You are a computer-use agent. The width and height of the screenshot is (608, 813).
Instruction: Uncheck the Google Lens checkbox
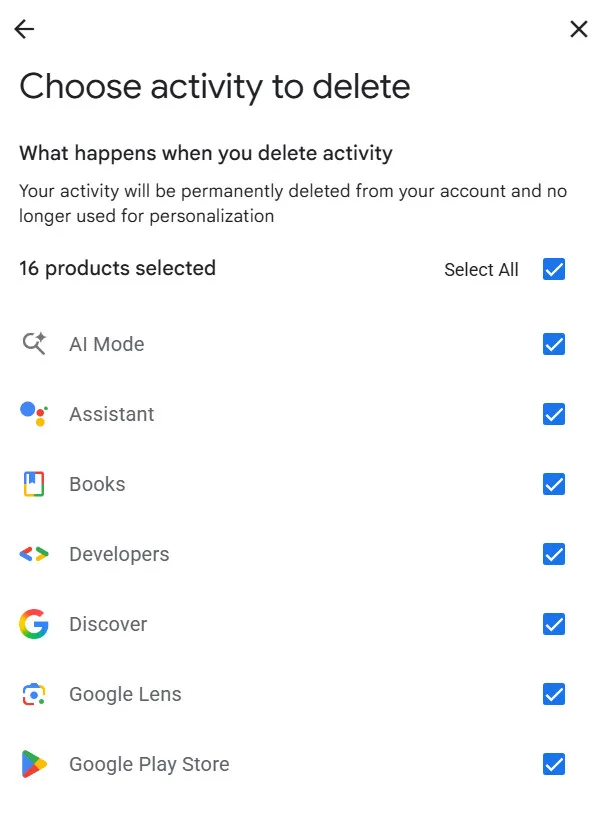point(554,694)
